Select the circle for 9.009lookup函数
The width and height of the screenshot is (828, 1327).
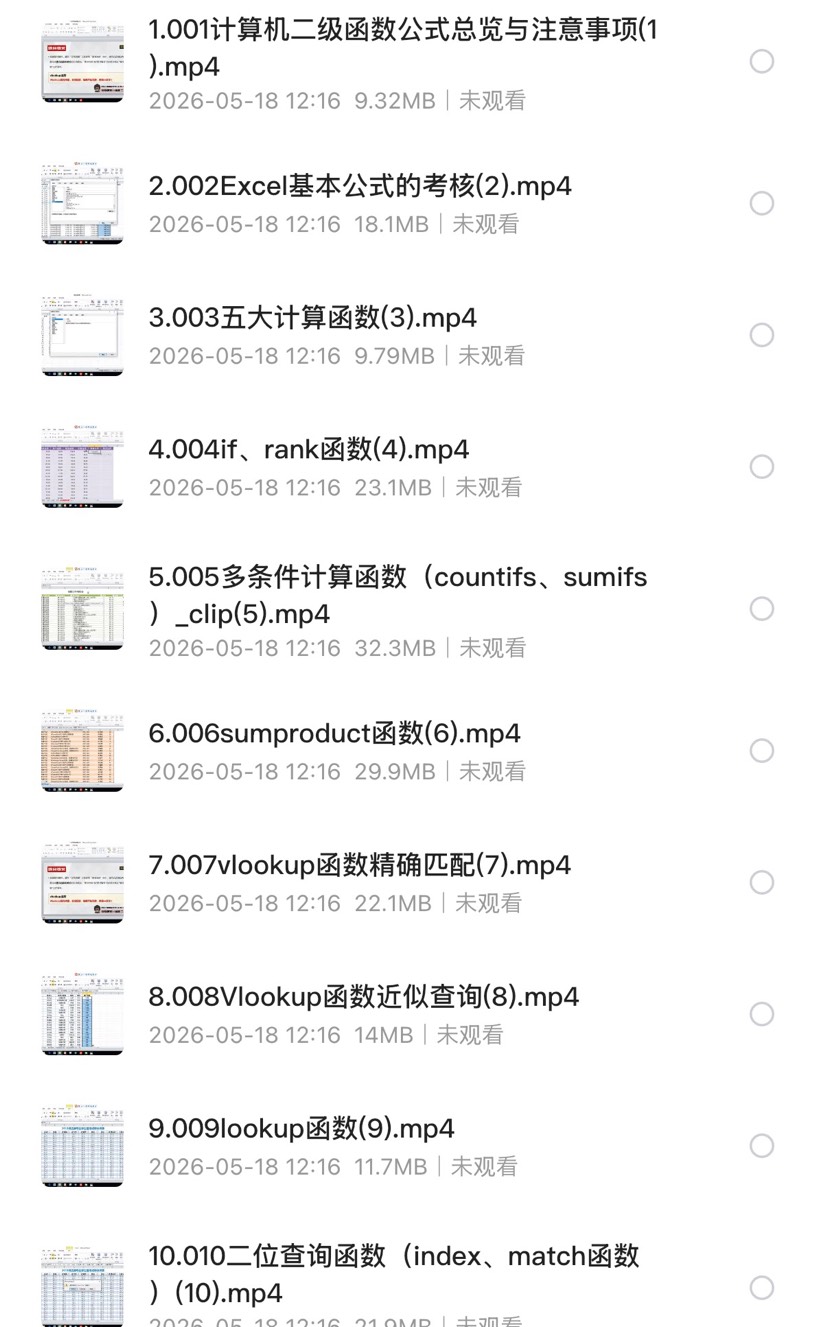762,1146
